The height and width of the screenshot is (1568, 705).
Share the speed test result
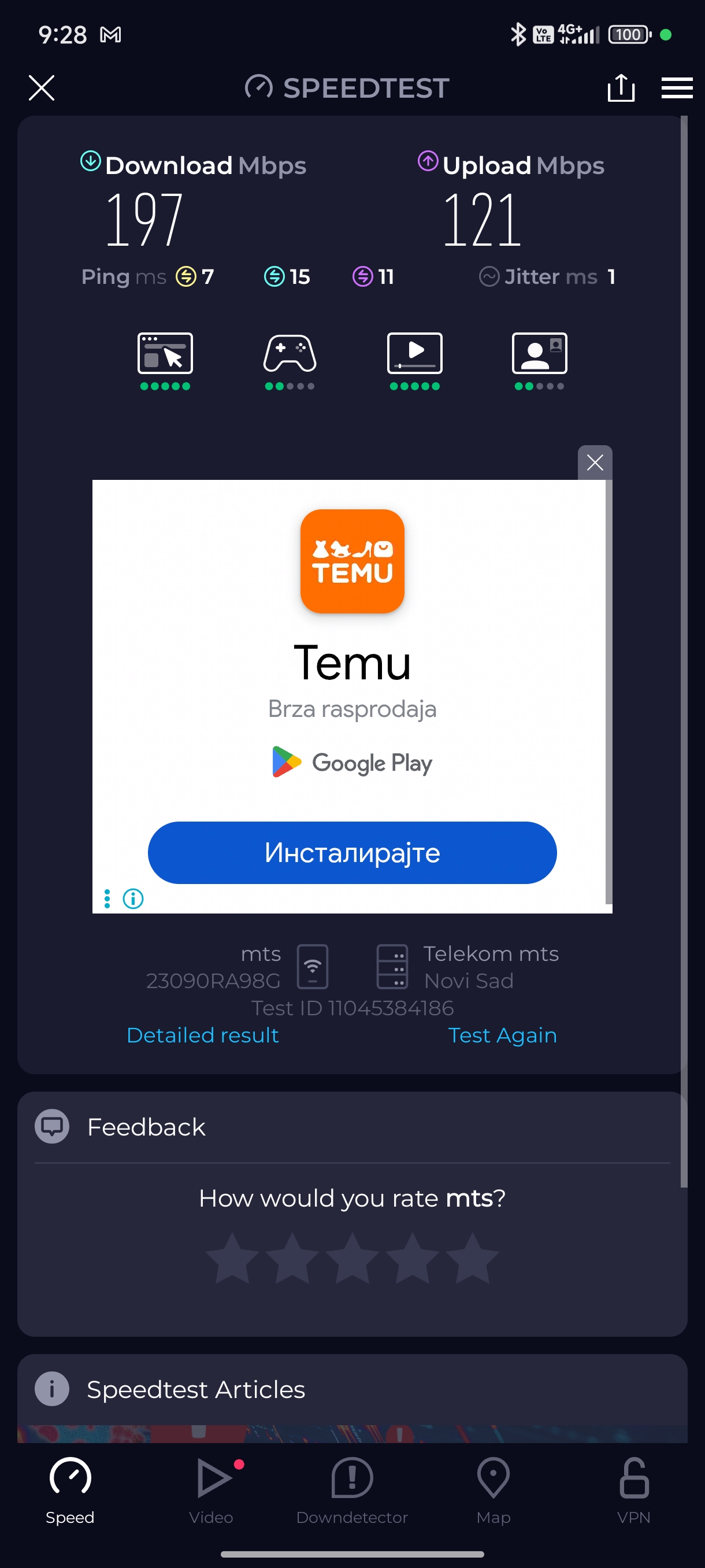(x=621, y=88)
